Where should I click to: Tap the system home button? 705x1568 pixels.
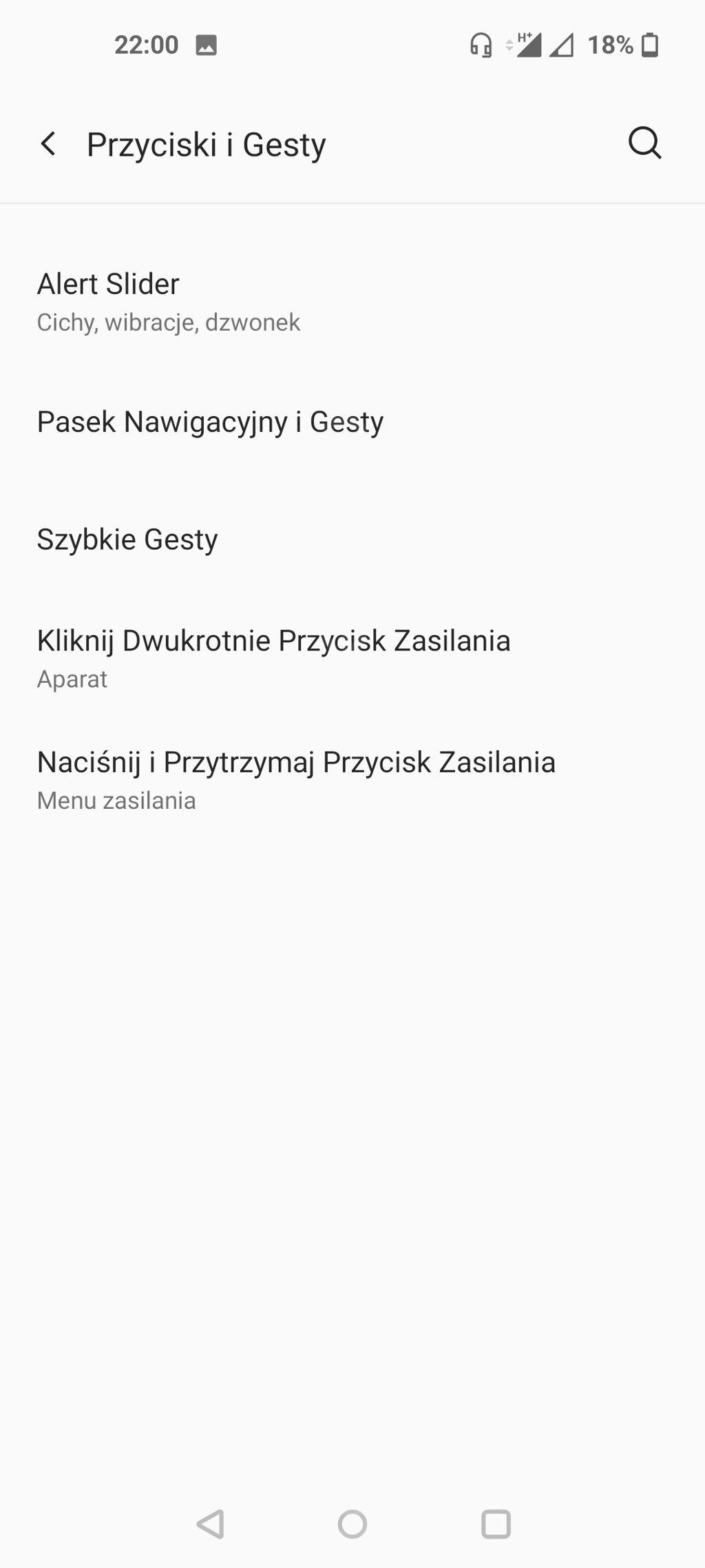(x=352, y=1524)
